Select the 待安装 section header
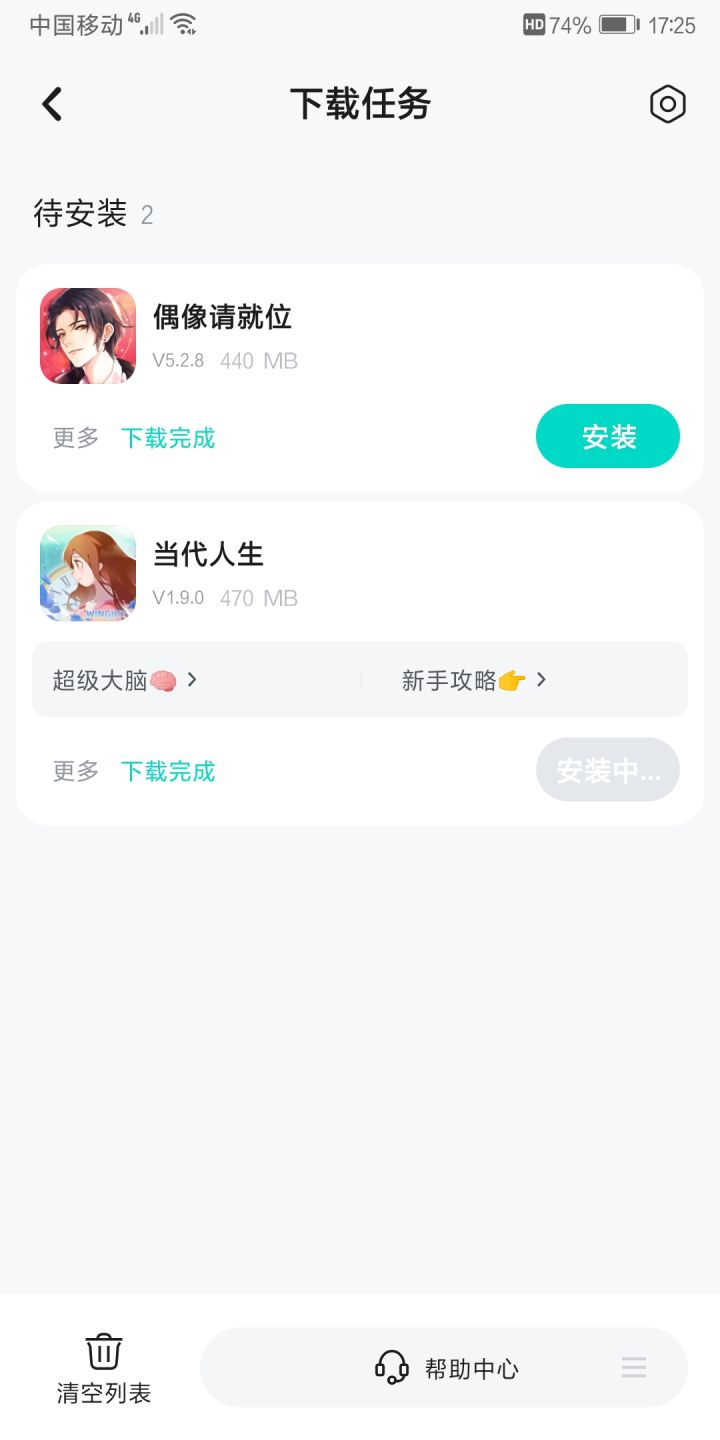 (x=78, y=214)
